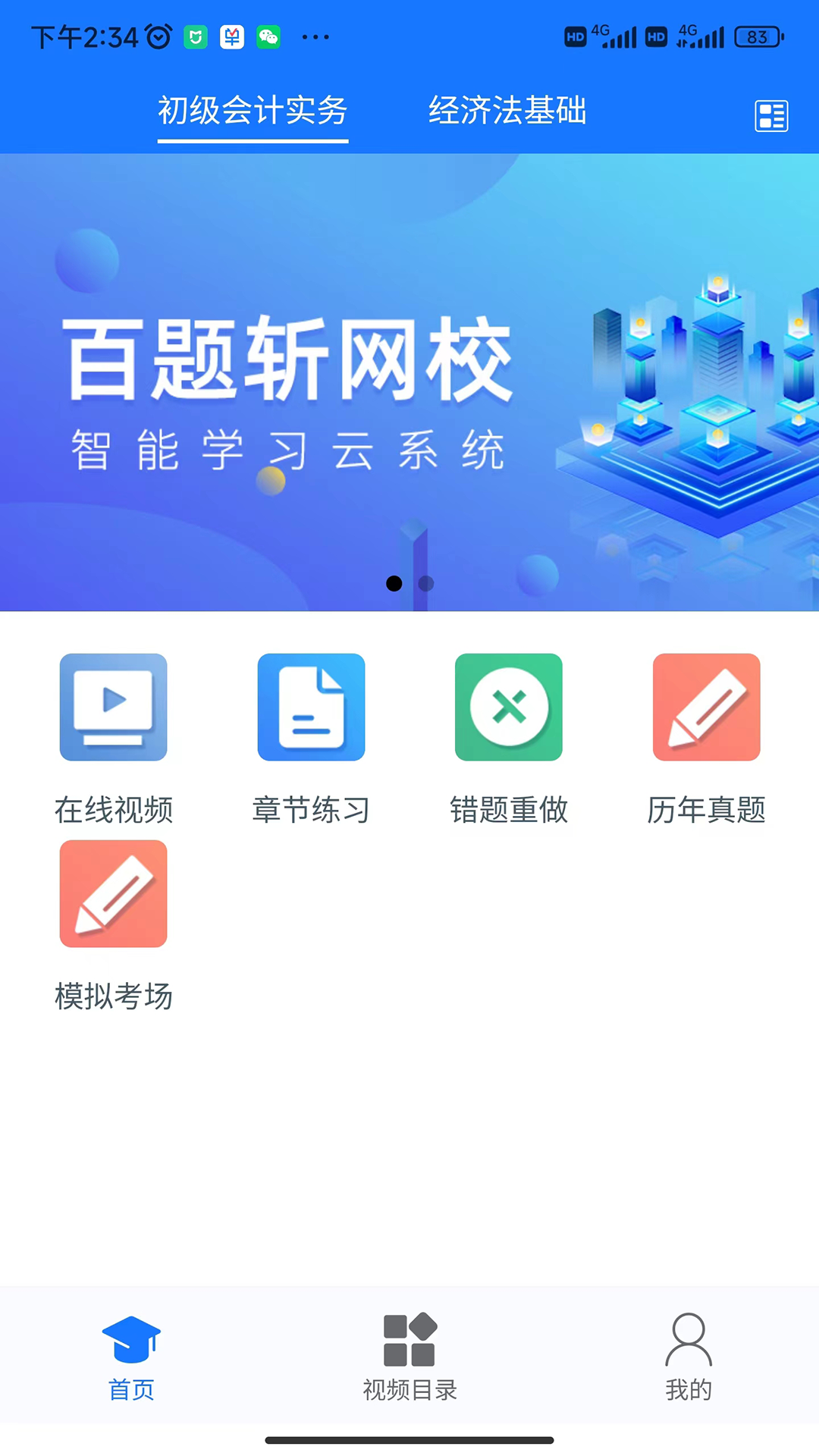Open the 模拟考场 mock exam feature
The height and width of the screenshot is (1456, 819).
113,893
